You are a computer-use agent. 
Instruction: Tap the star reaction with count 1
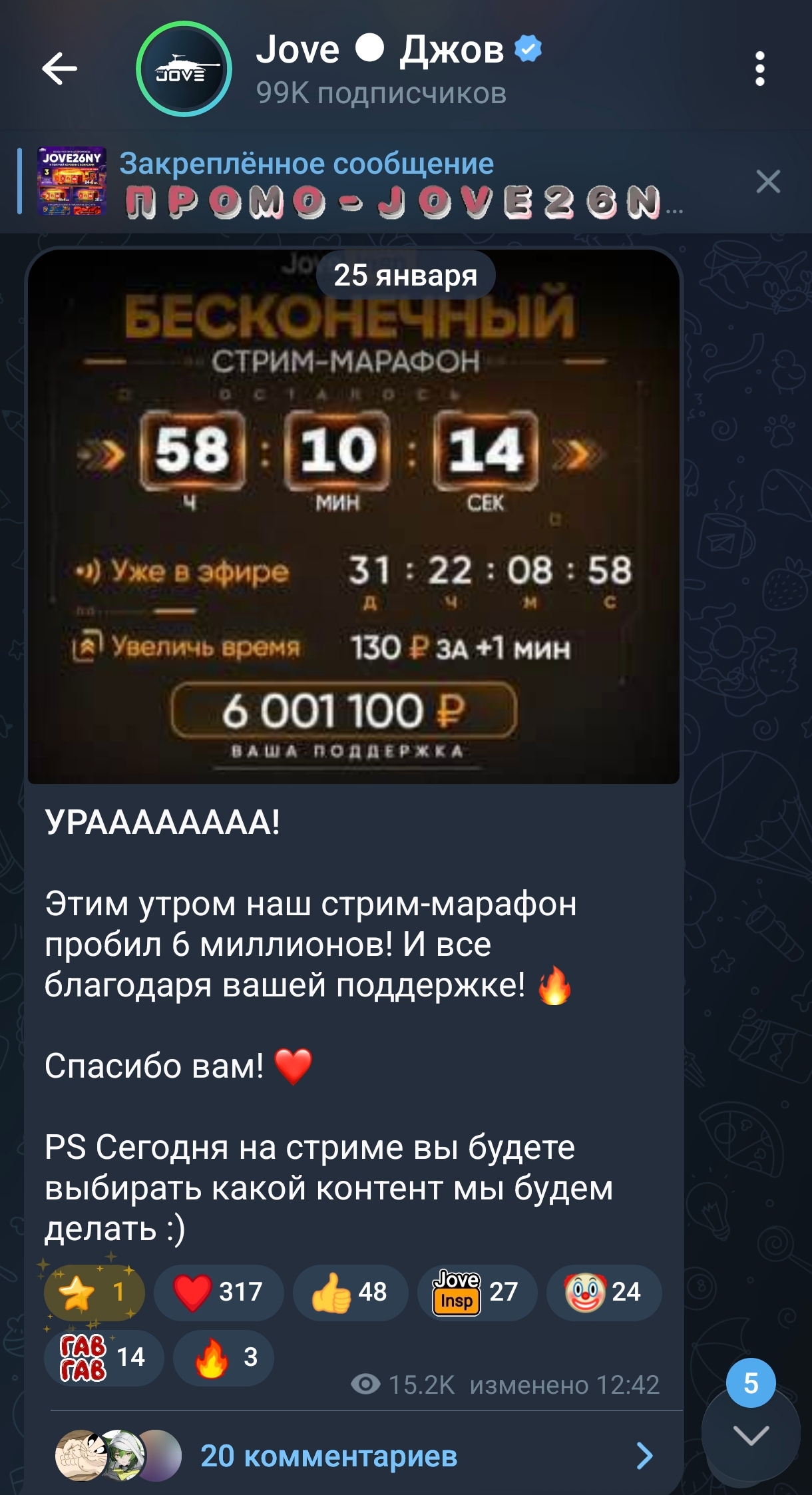tap(95, 1292)
